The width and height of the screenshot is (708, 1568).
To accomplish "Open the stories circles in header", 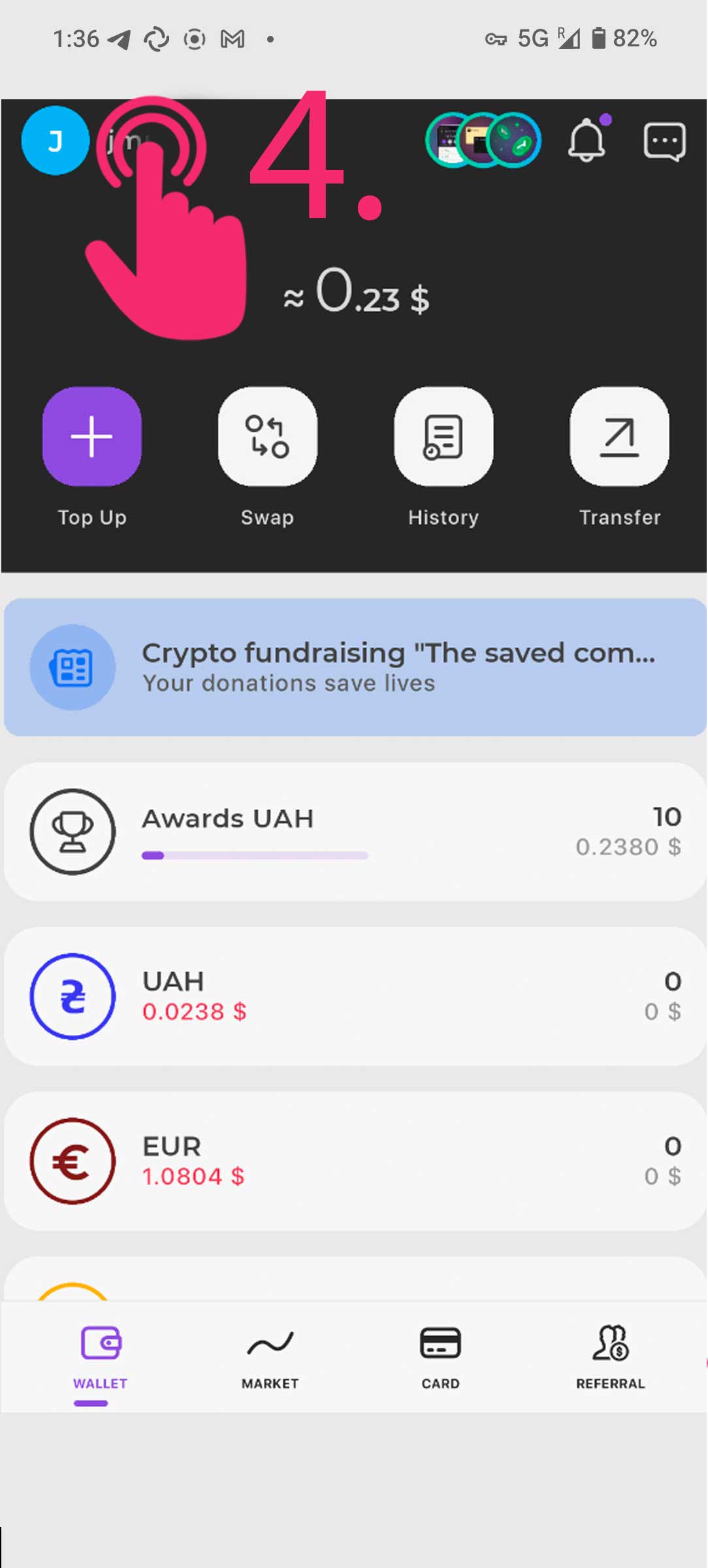I will click(x=483, y=140).
